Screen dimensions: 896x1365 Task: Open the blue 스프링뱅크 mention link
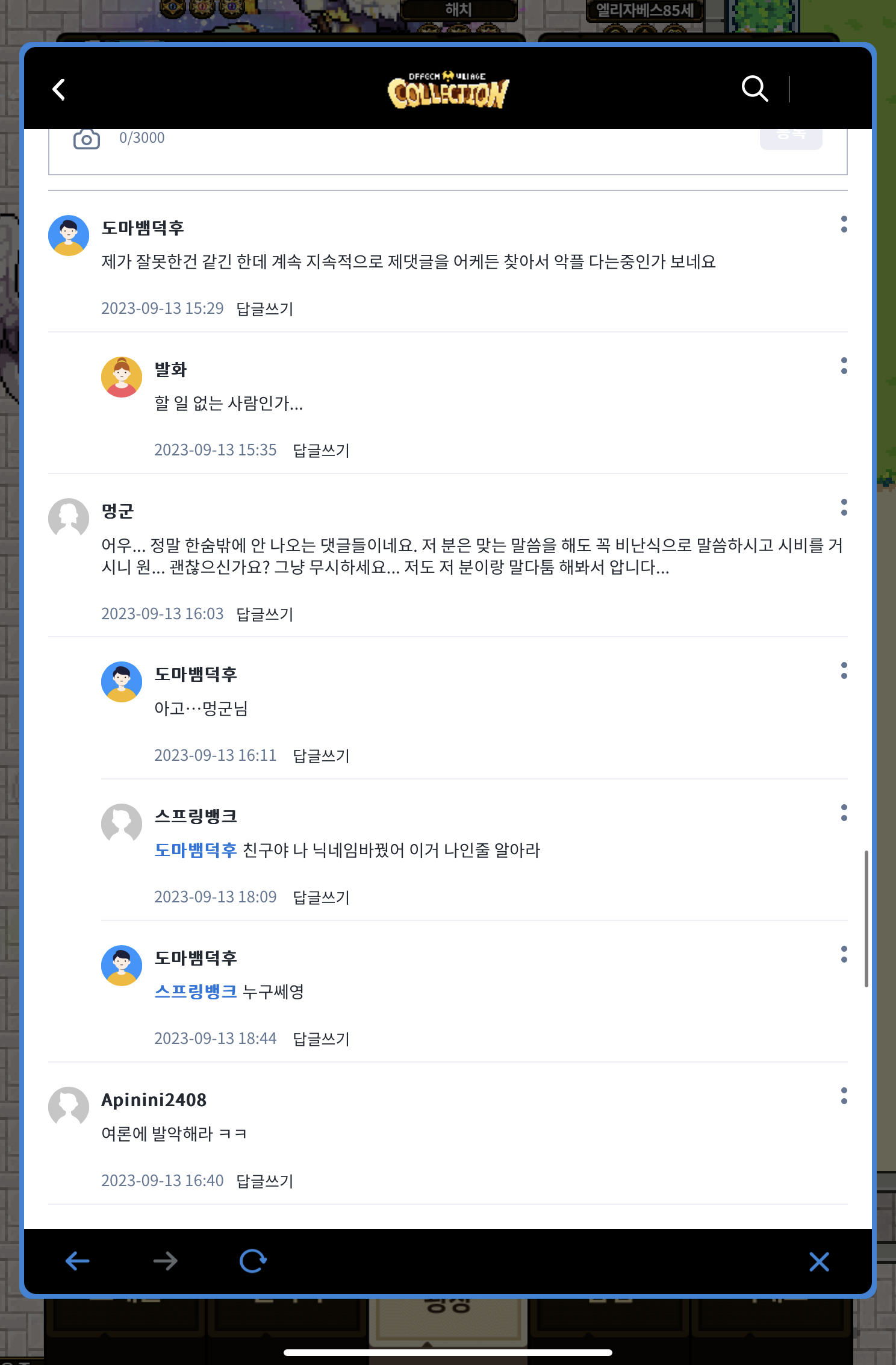pyautogui.click(x=196, y=992)
